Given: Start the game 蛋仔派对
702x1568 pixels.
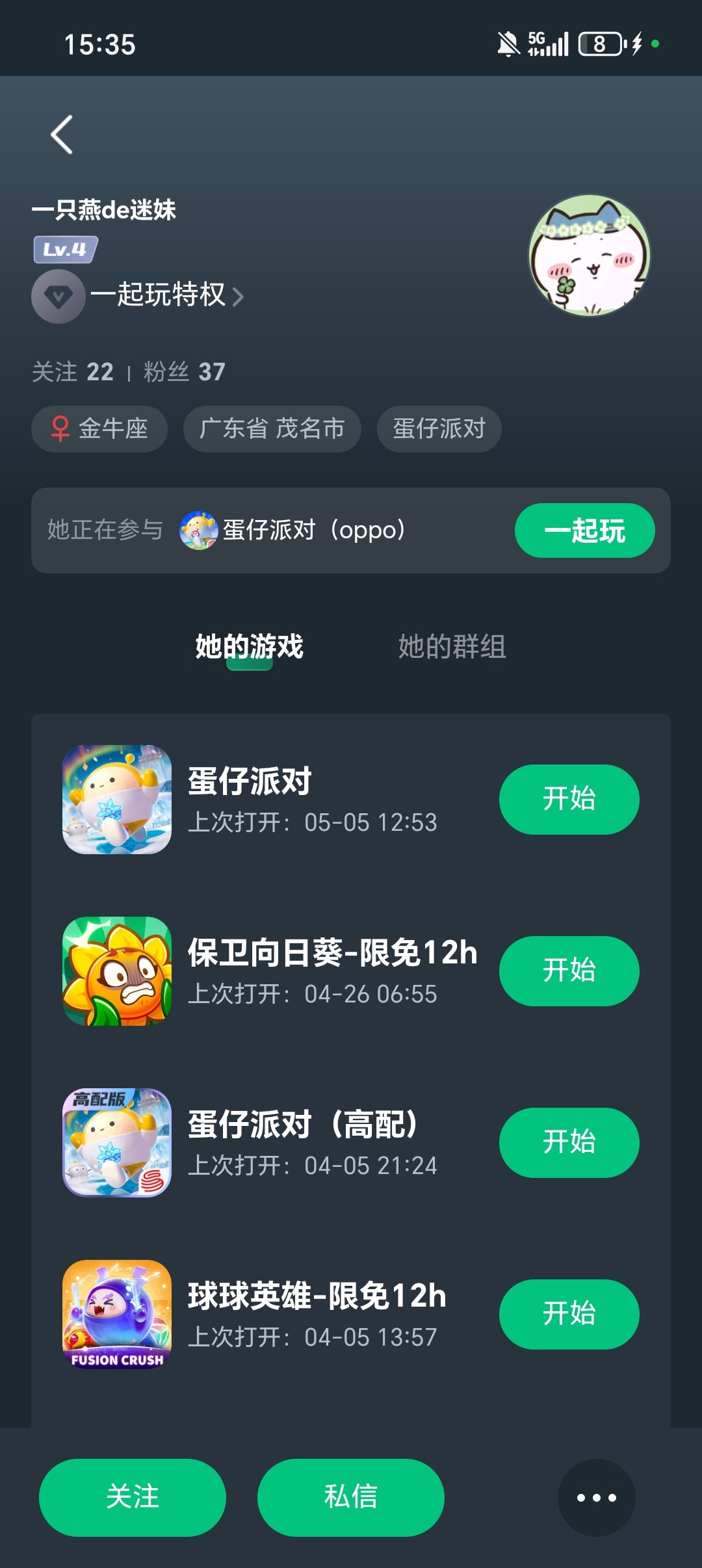Looking at the screenshot, I should click(x=569, y=799).
